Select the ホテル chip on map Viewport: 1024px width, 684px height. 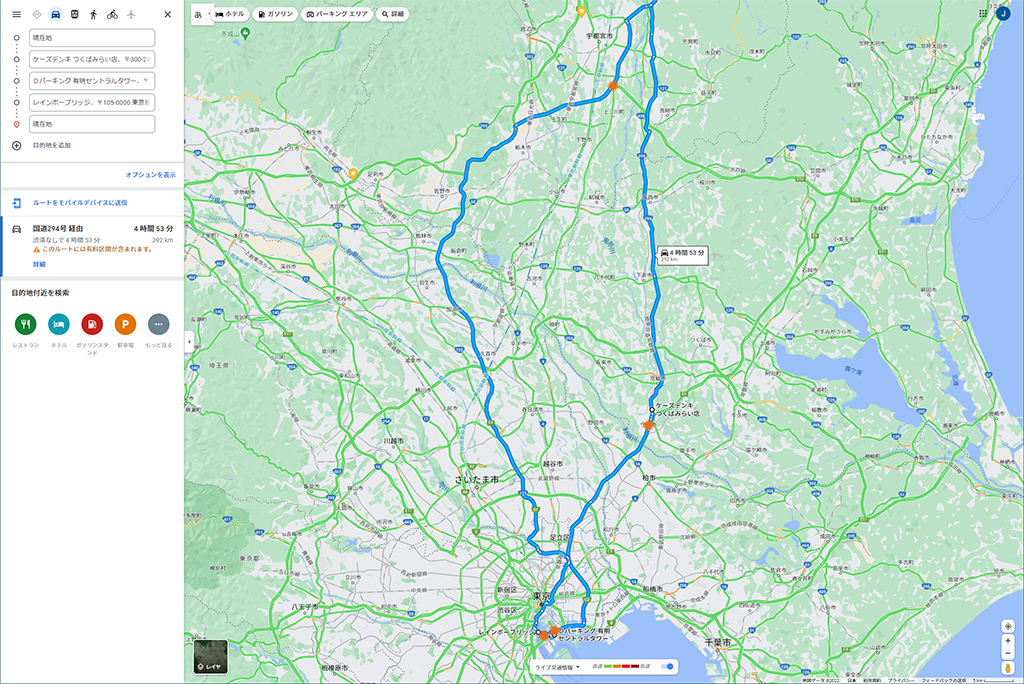click(x=231, y=14)
